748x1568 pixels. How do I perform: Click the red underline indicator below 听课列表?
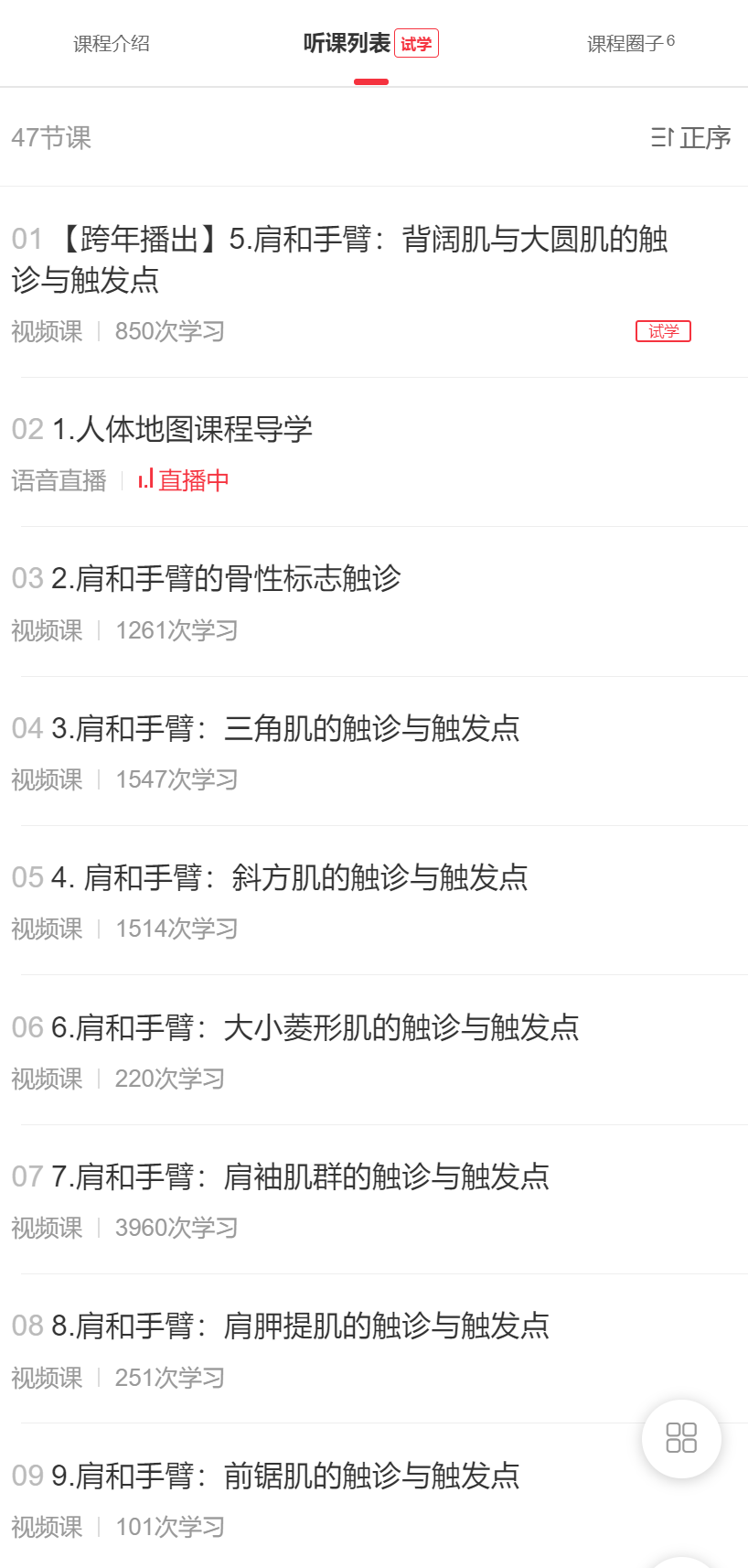[x=371, y=81]
